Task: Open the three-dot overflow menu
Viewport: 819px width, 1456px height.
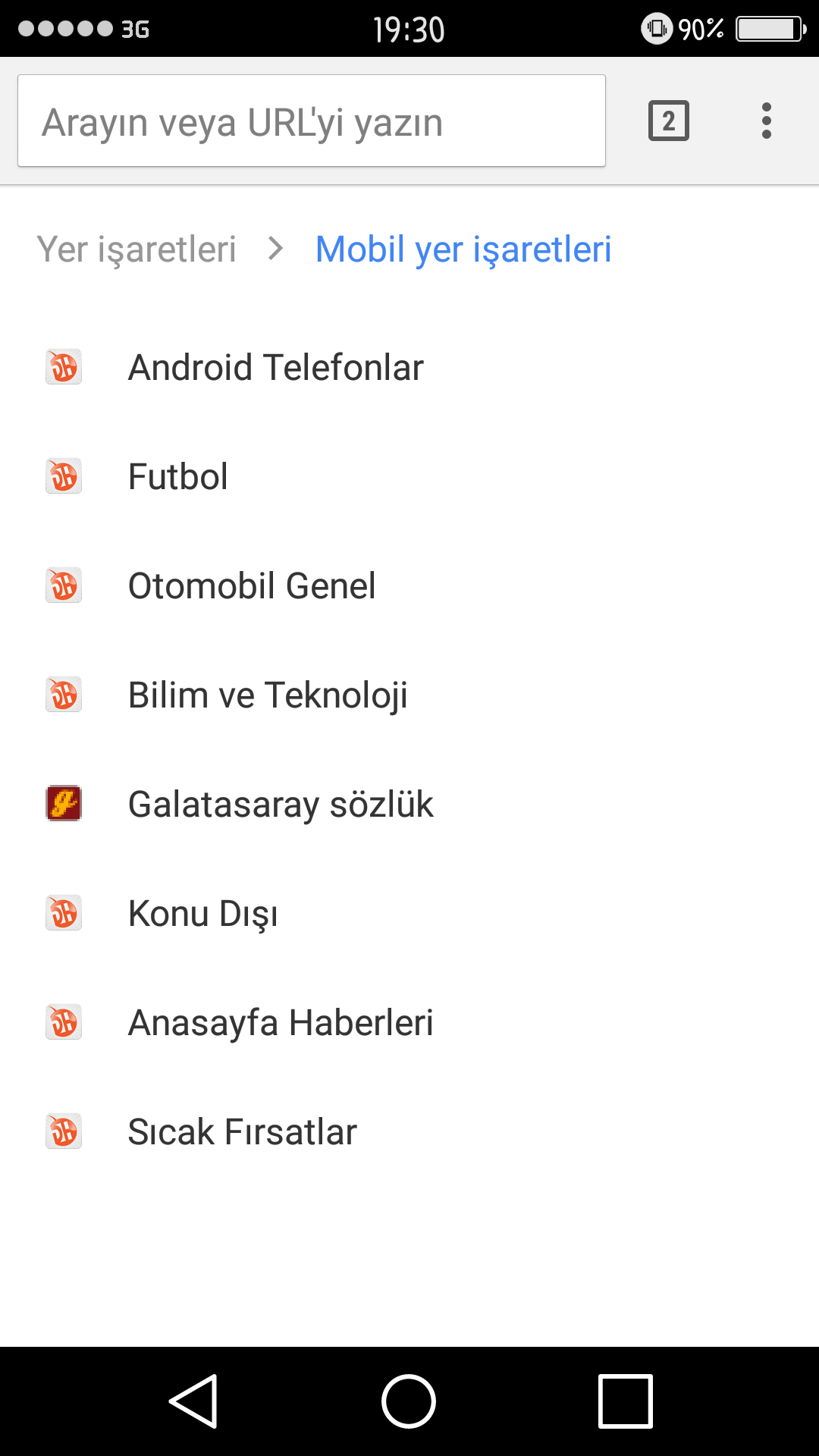Action: tap(767, 121)
